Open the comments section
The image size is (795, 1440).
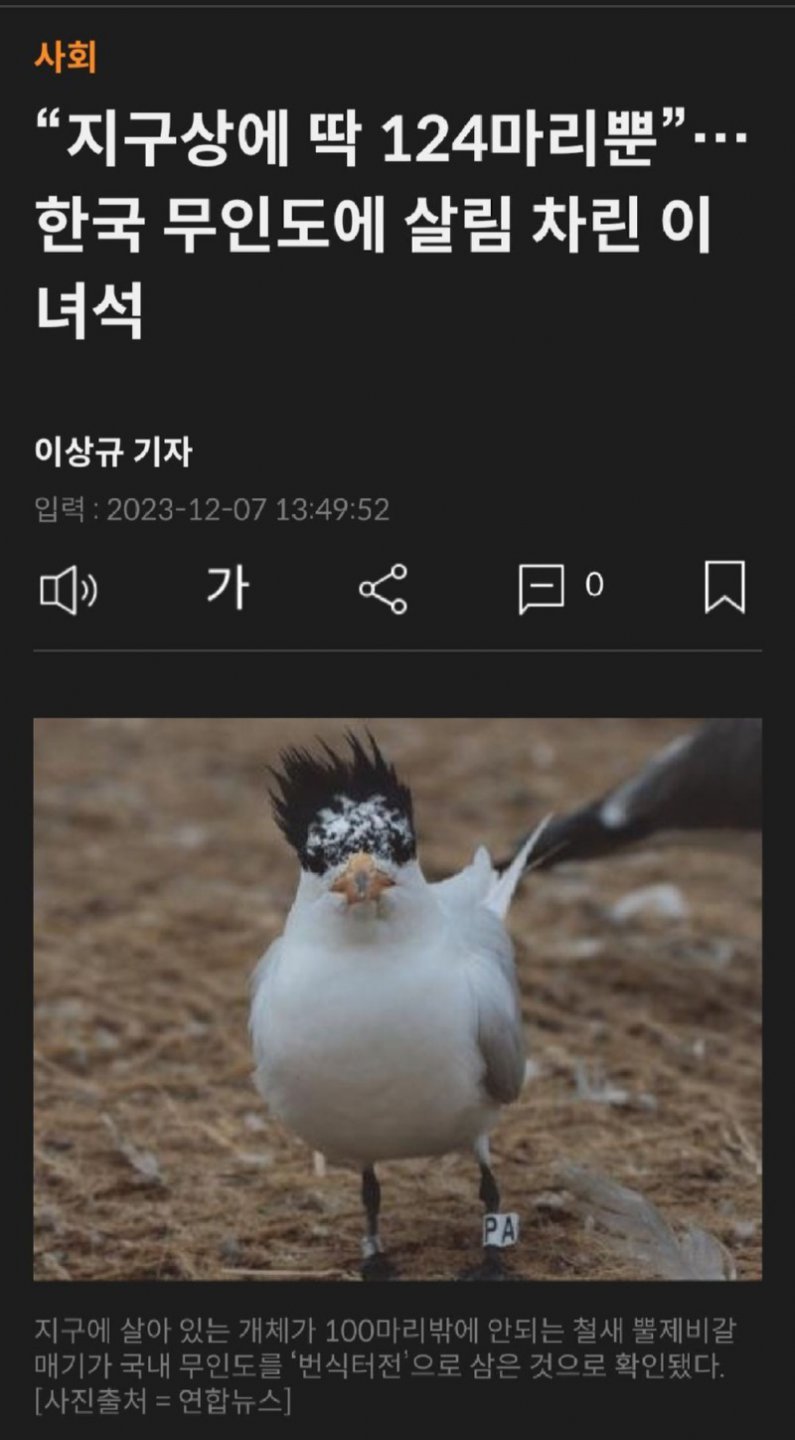coord(558,588)
